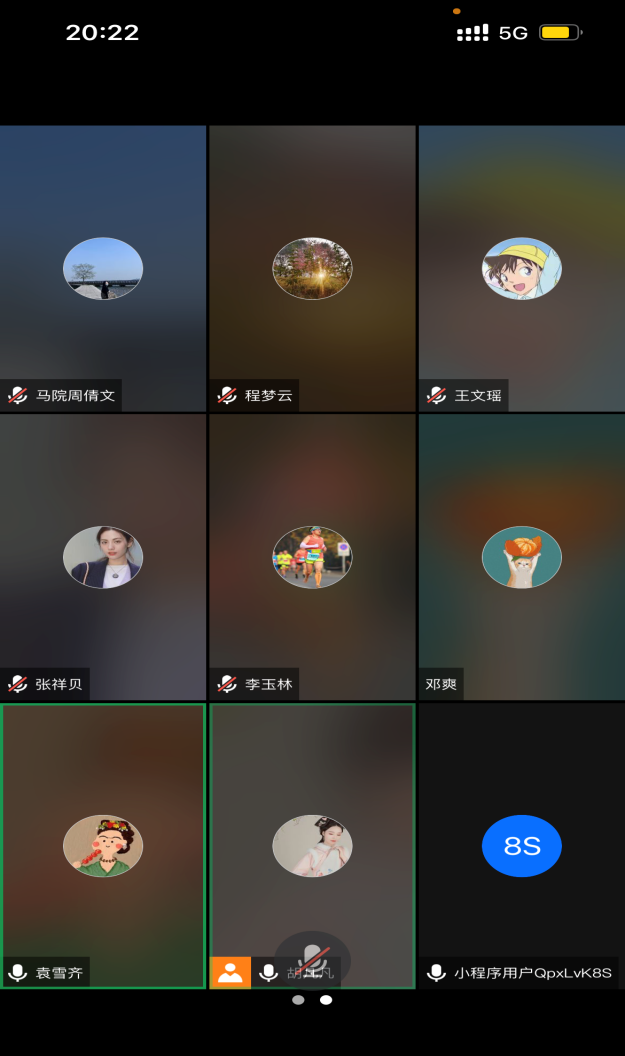Open 袁雪齐's highlighted tile
This screenshot has height=1056, width=625.
tap(103, 846)
